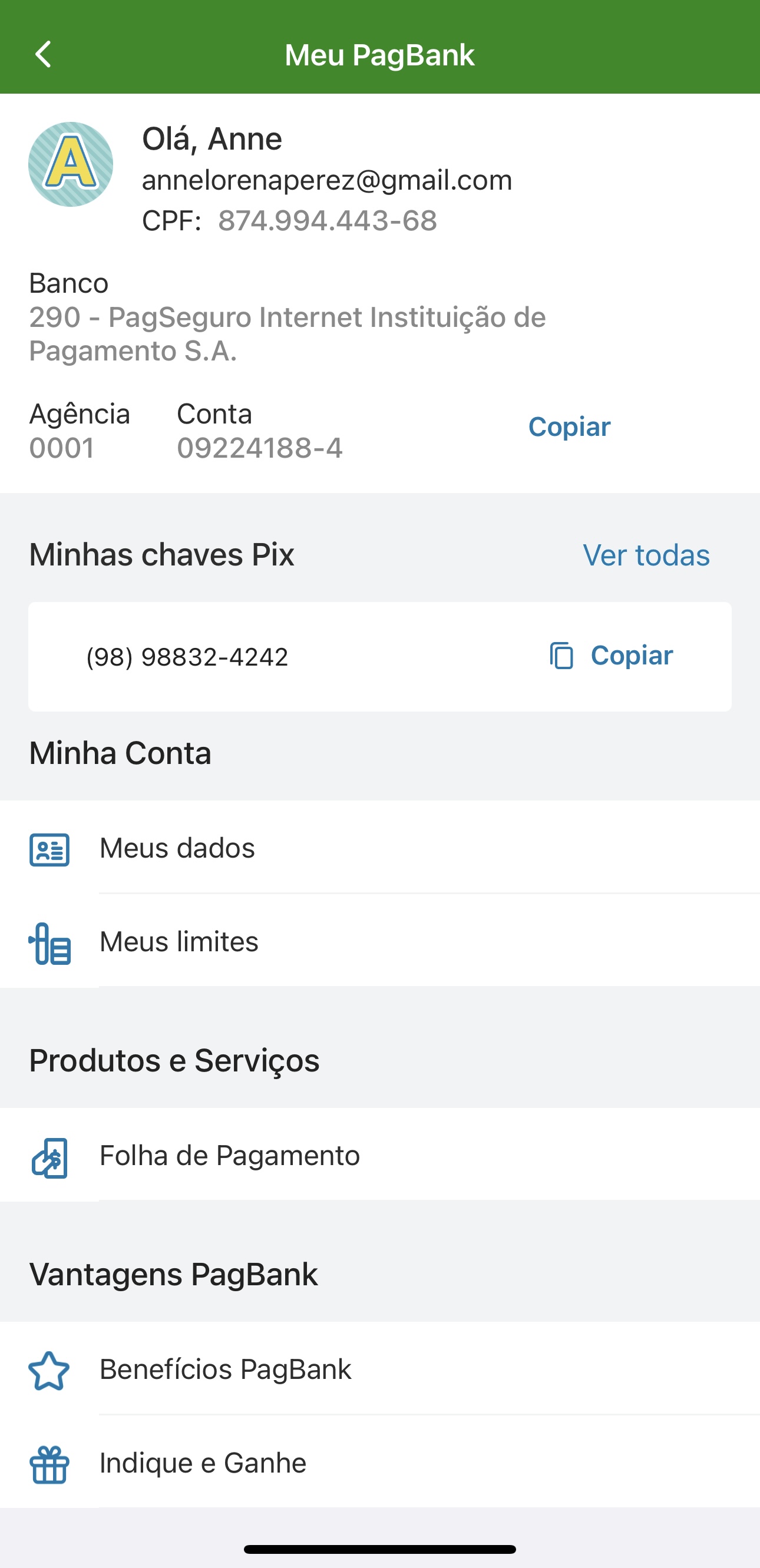Copy the agência and conta details
This screenshot has height=1568, width=760.
click(x=569, y=426)
